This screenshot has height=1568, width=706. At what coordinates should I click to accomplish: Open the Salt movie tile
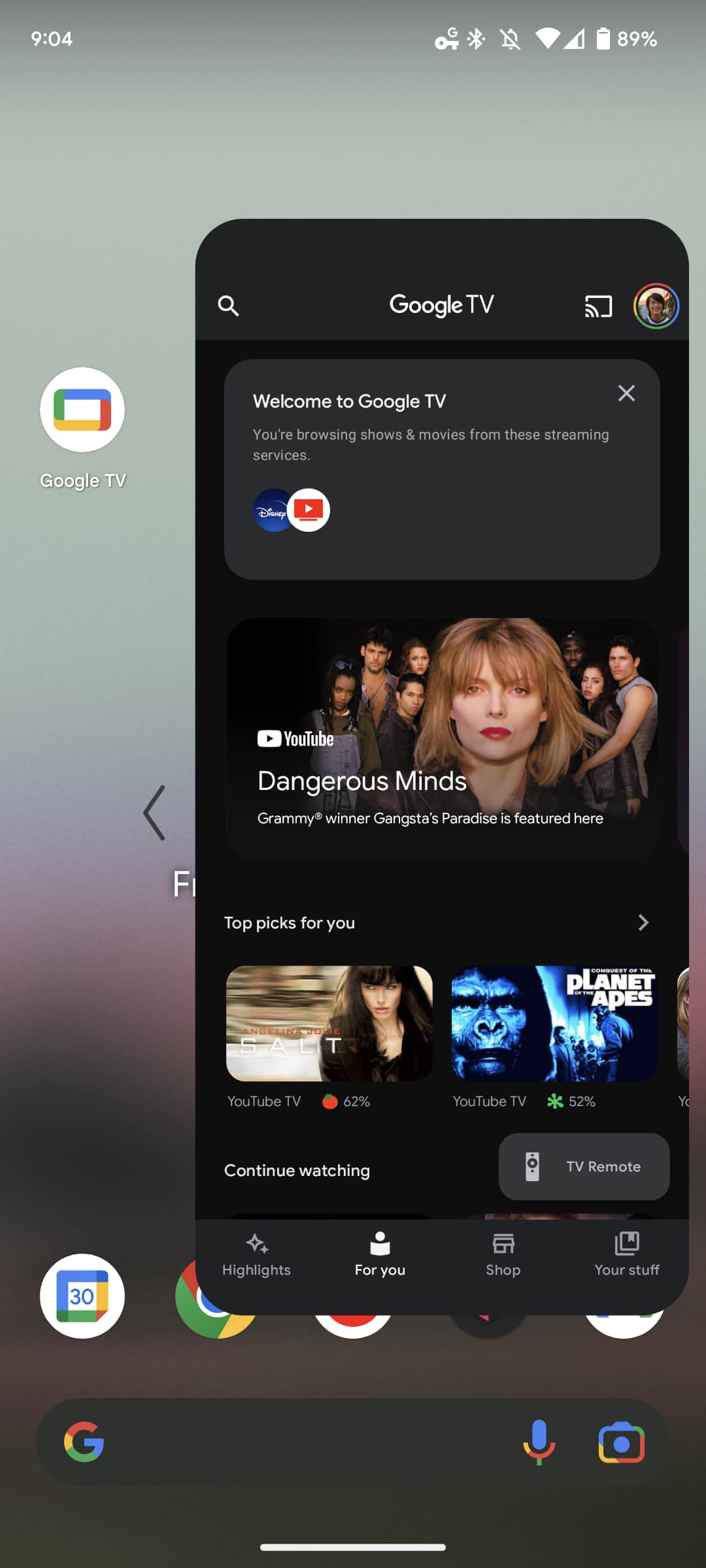(x=329, y=1023)
